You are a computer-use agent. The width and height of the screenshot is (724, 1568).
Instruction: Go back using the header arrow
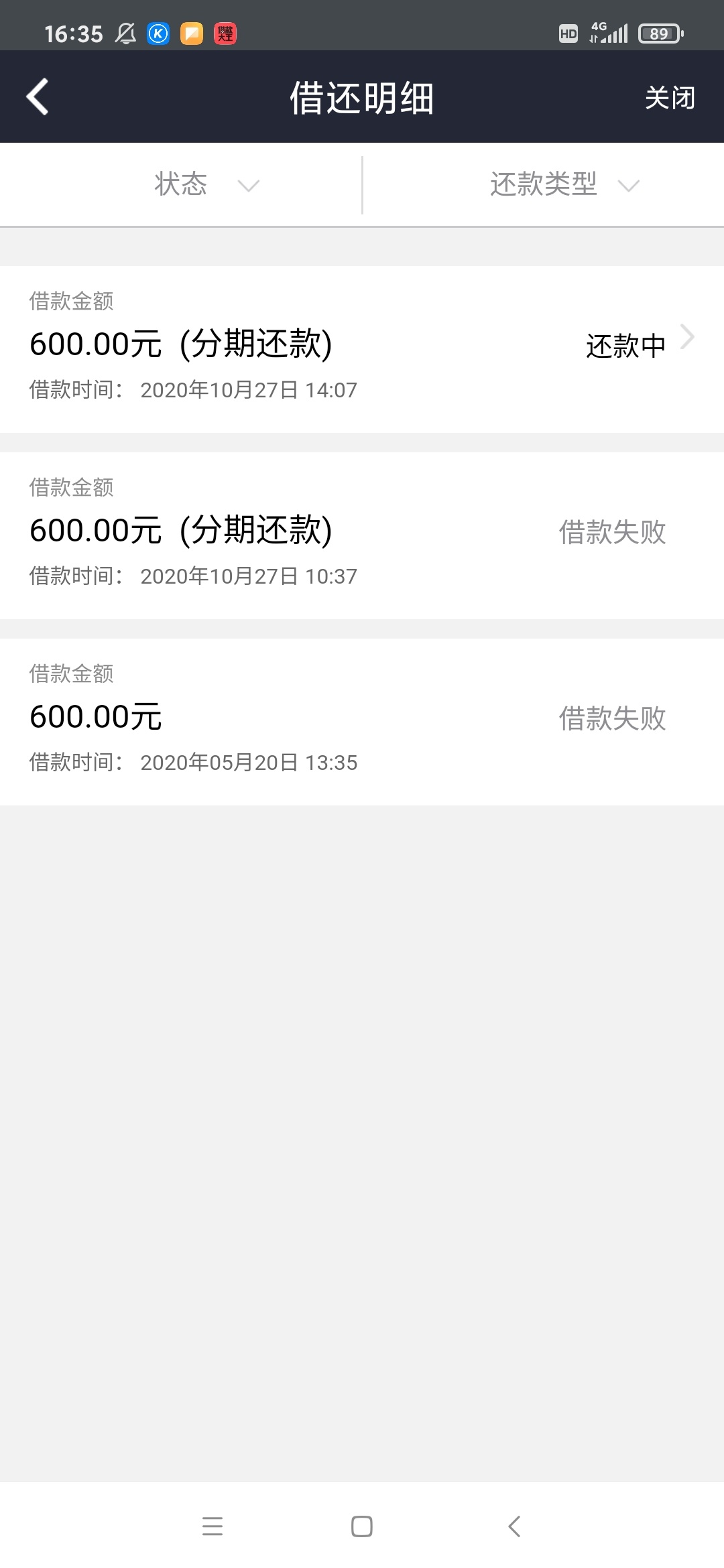[x=38, y=97]
